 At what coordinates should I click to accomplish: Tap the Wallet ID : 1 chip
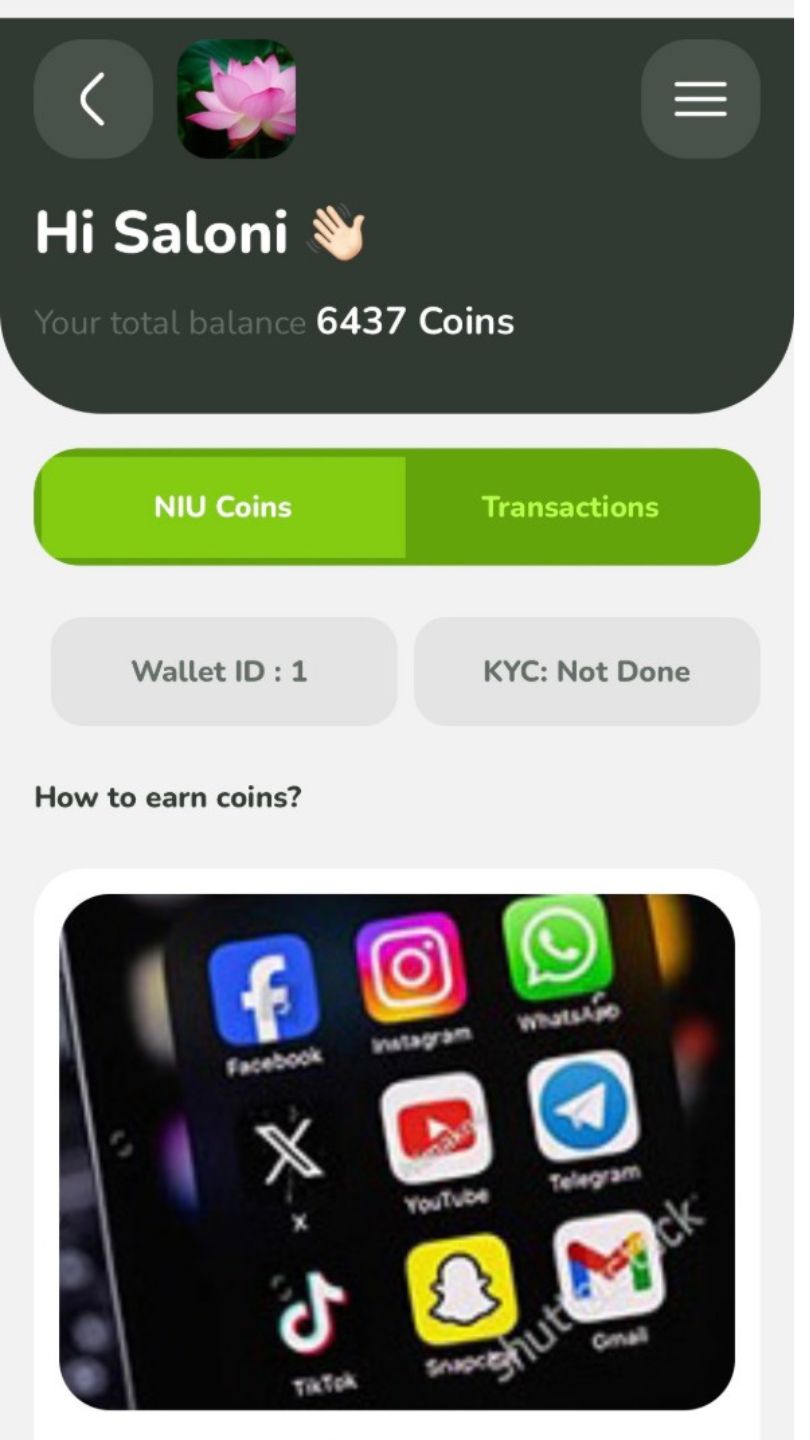[x=224, y=671]
